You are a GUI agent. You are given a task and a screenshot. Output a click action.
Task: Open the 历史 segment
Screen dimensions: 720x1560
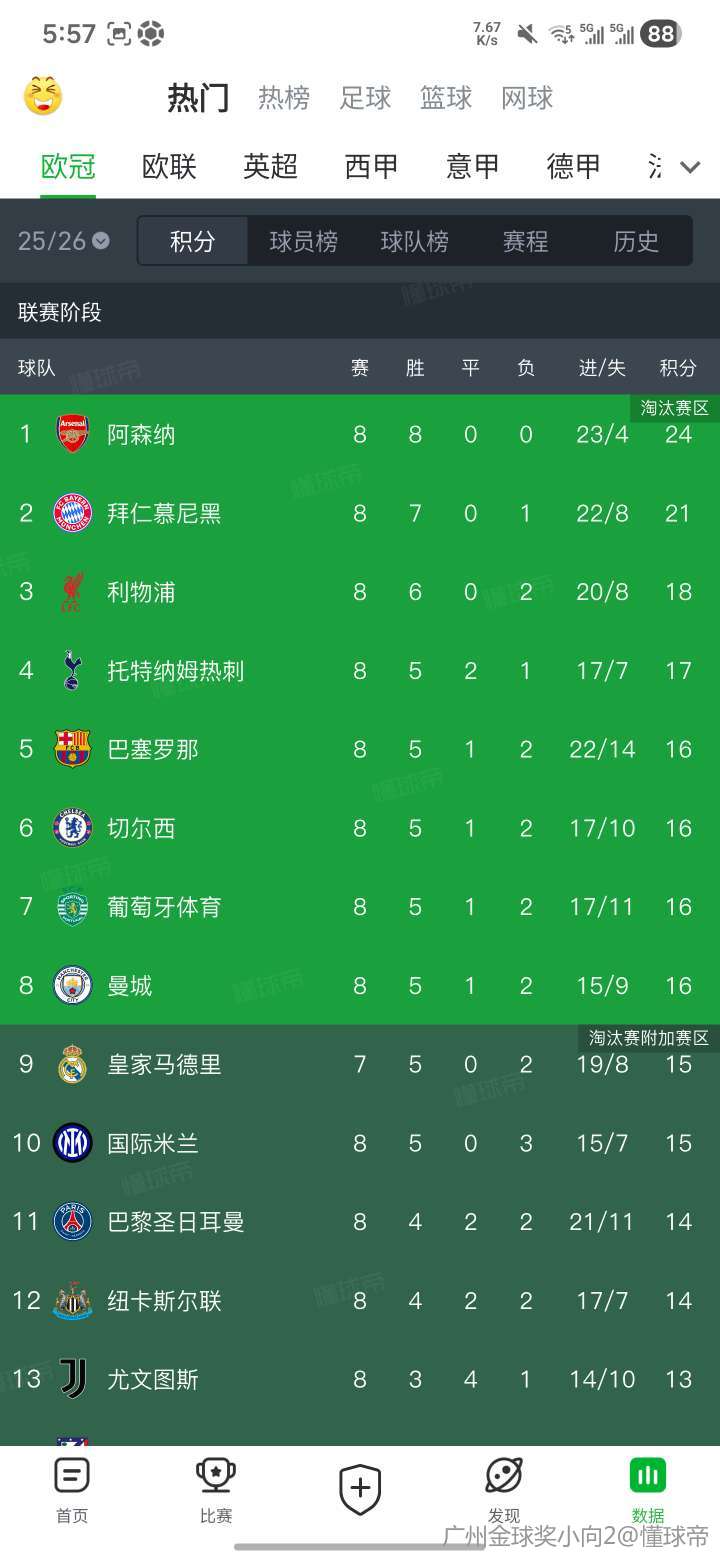636,241
